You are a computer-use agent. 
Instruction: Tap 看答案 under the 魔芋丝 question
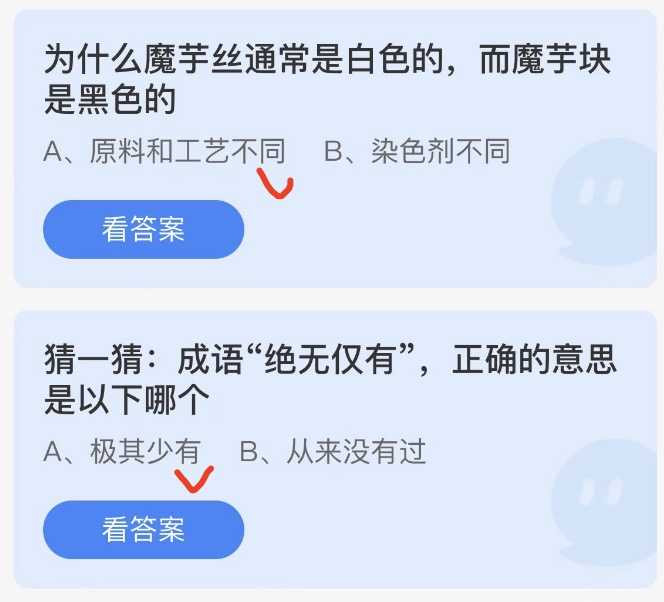[143, 229]
